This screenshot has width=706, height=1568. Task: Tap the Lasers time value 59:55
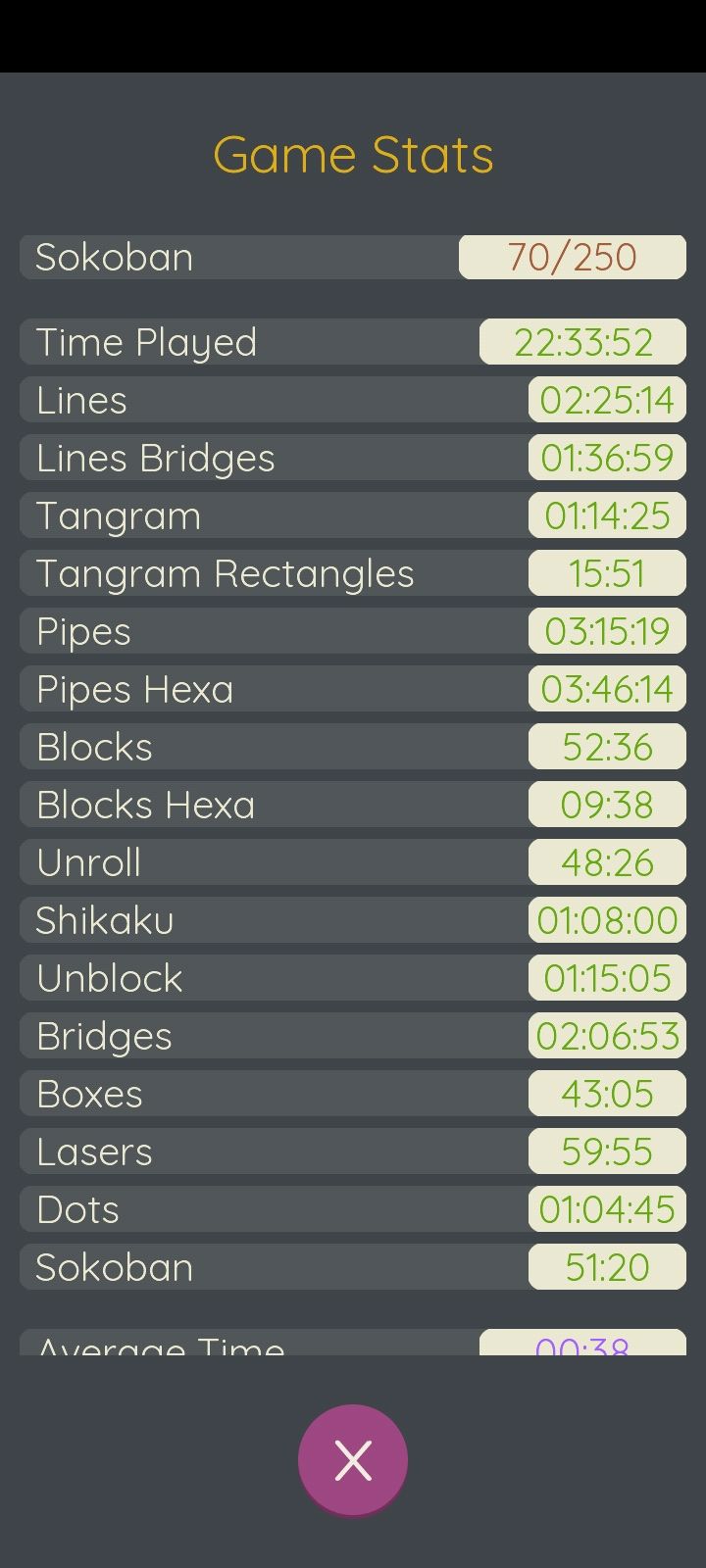(x=607, y=1151)
